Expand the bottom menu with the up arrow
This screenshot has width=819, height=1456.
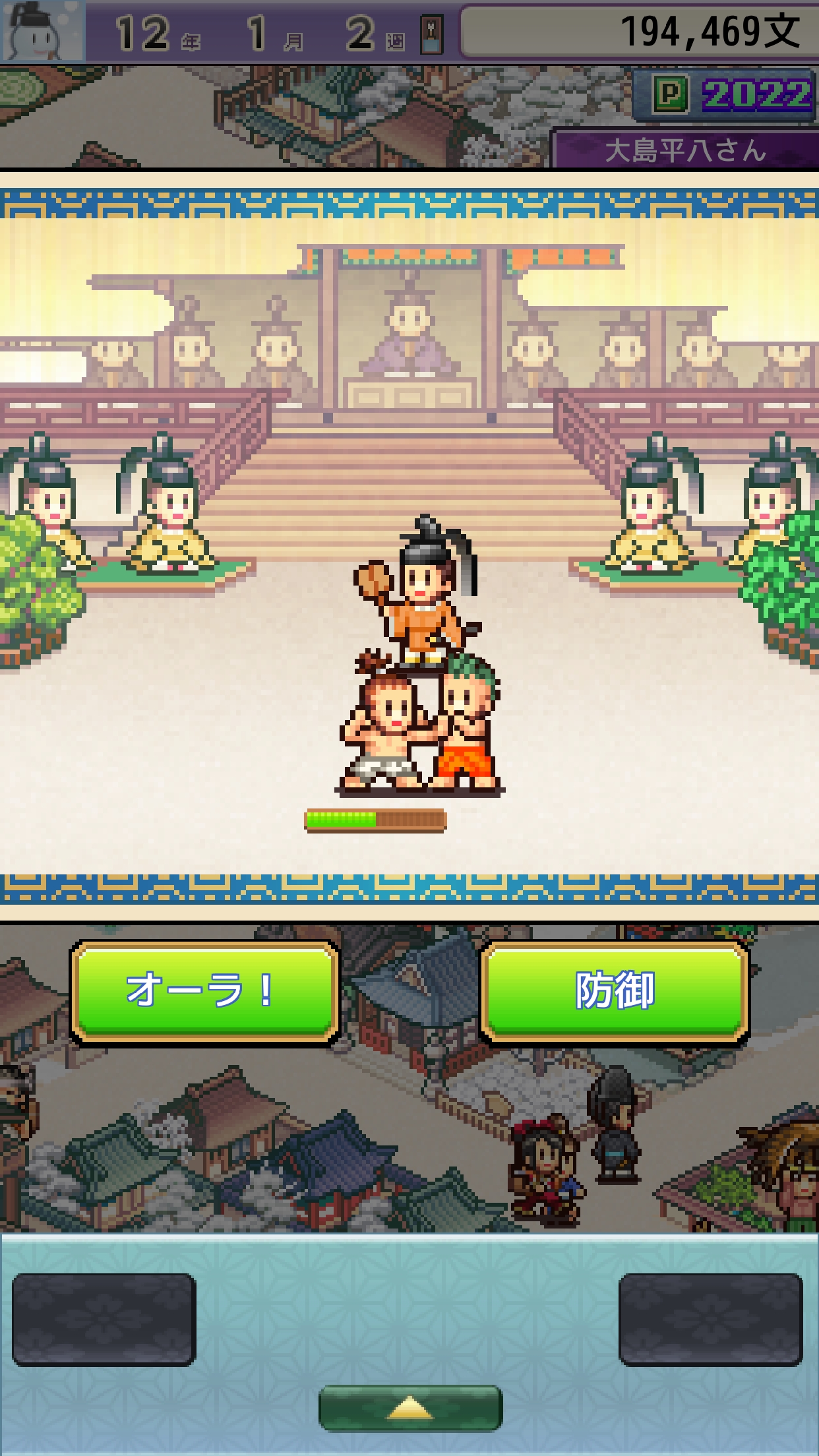410,1407
